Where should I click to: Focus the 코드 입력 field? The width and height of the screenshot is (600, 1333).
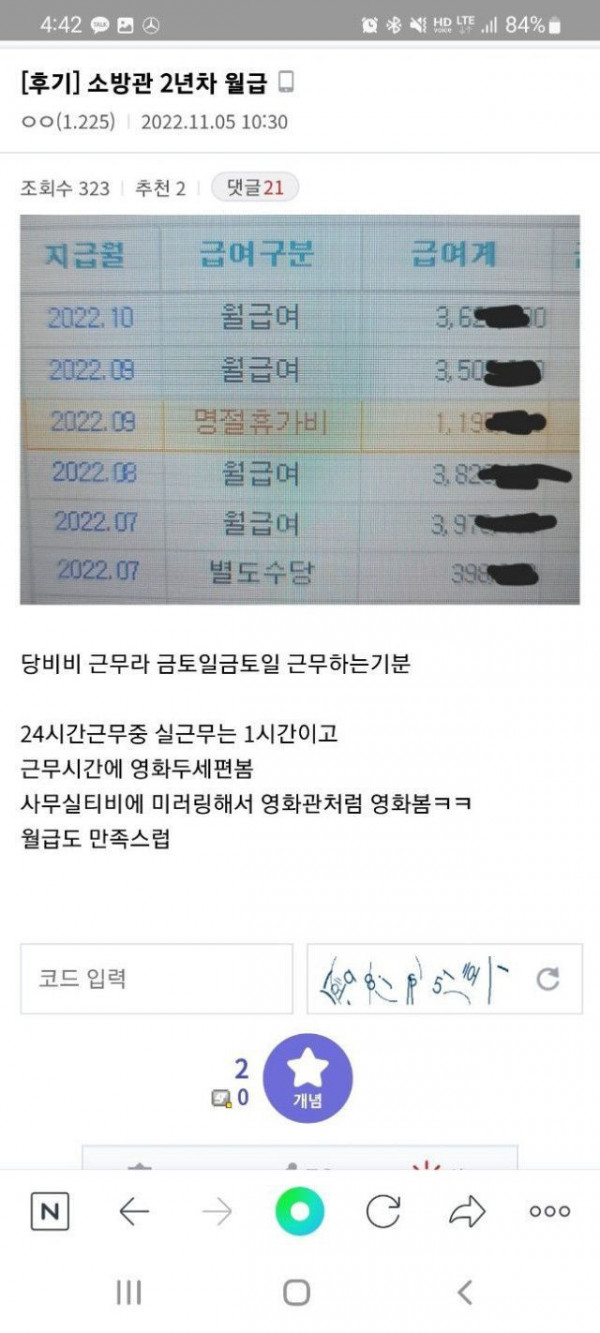point(156,978)
